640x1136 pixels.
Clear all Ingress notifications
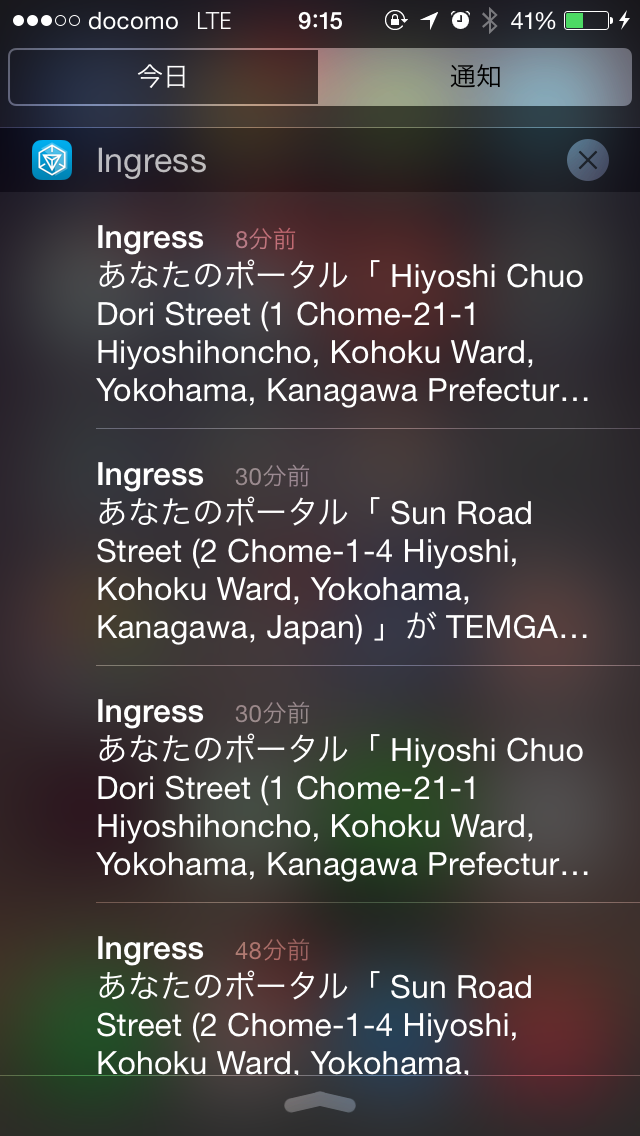(587, 160)
